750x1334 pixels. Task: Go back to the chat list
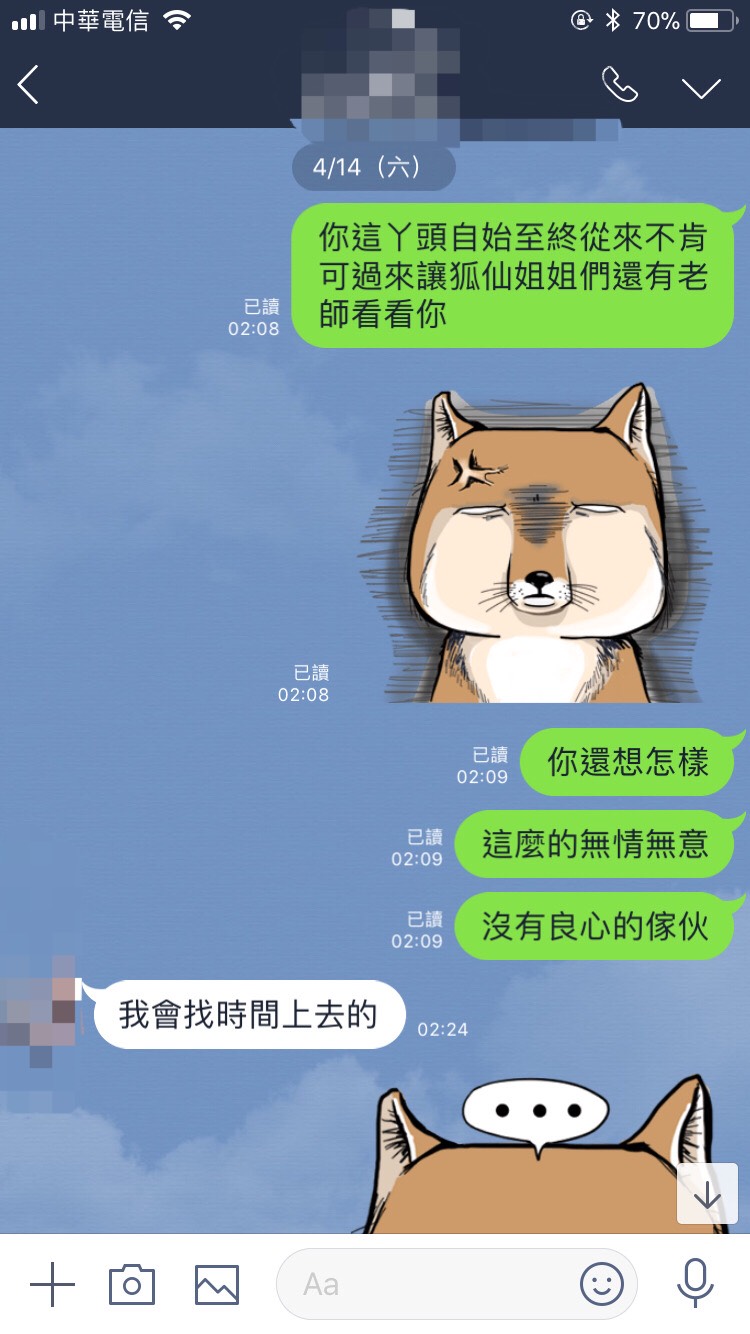click(x=29, y=86)
